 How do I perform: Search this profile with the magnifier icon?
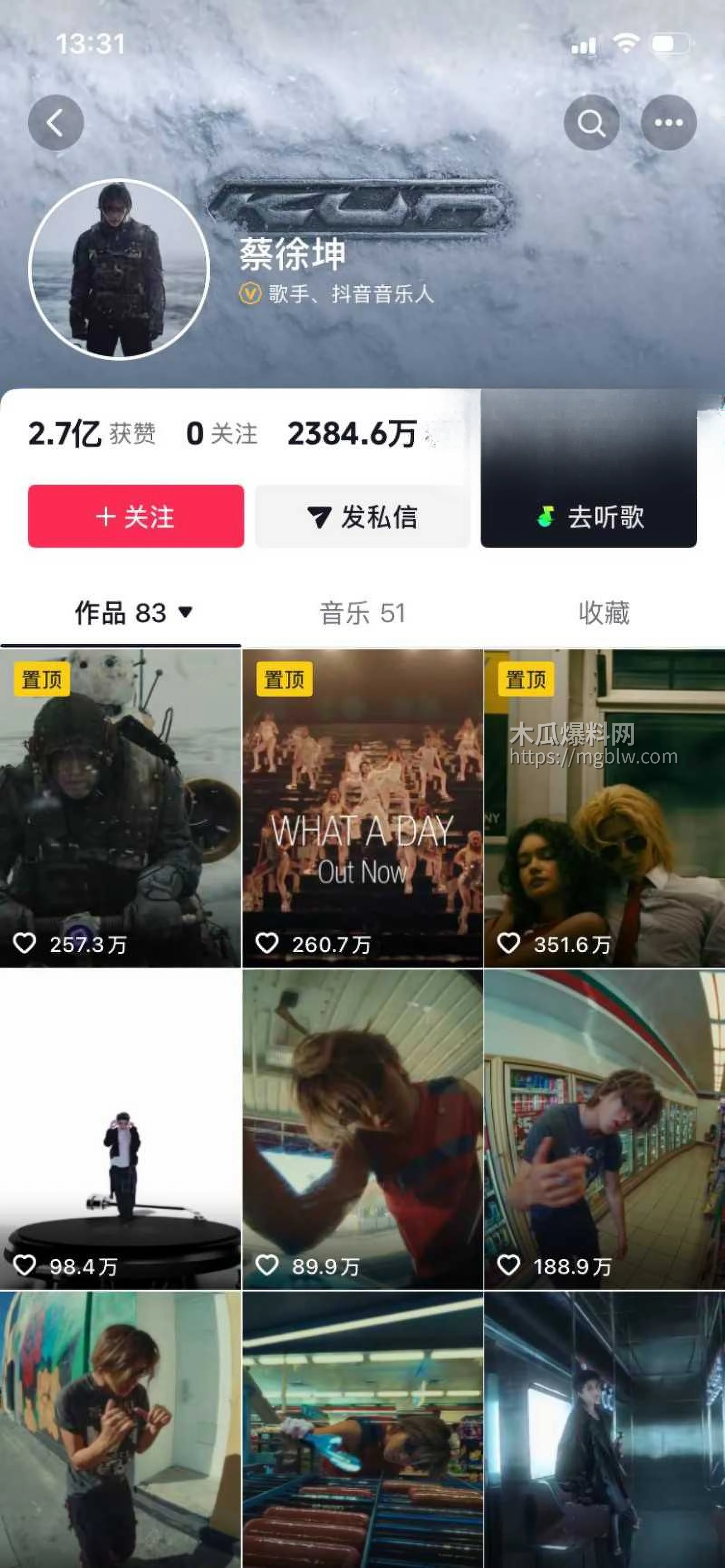tap(591, 122)
